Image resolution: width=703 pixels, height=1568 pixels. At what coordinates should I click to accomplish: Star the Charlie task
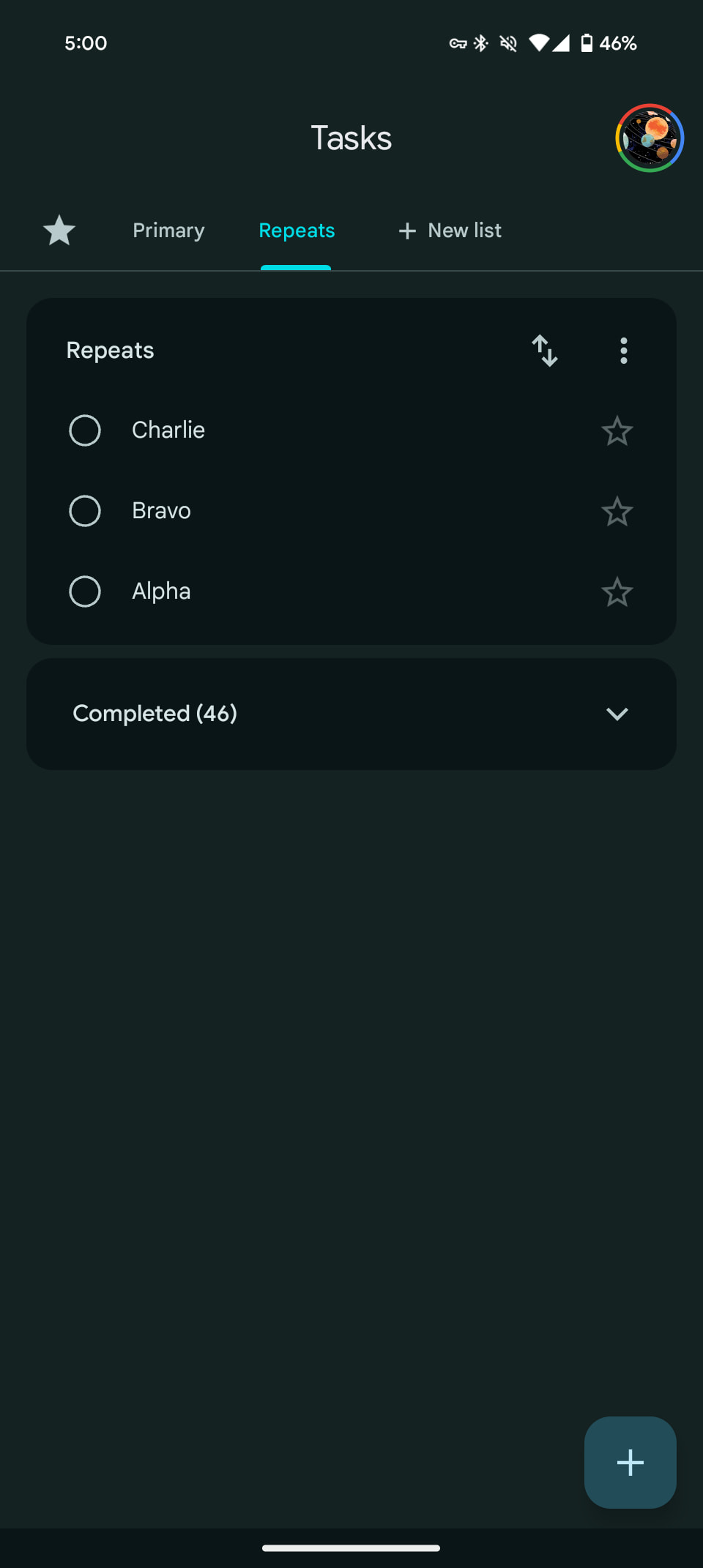[x=617, y=430]
